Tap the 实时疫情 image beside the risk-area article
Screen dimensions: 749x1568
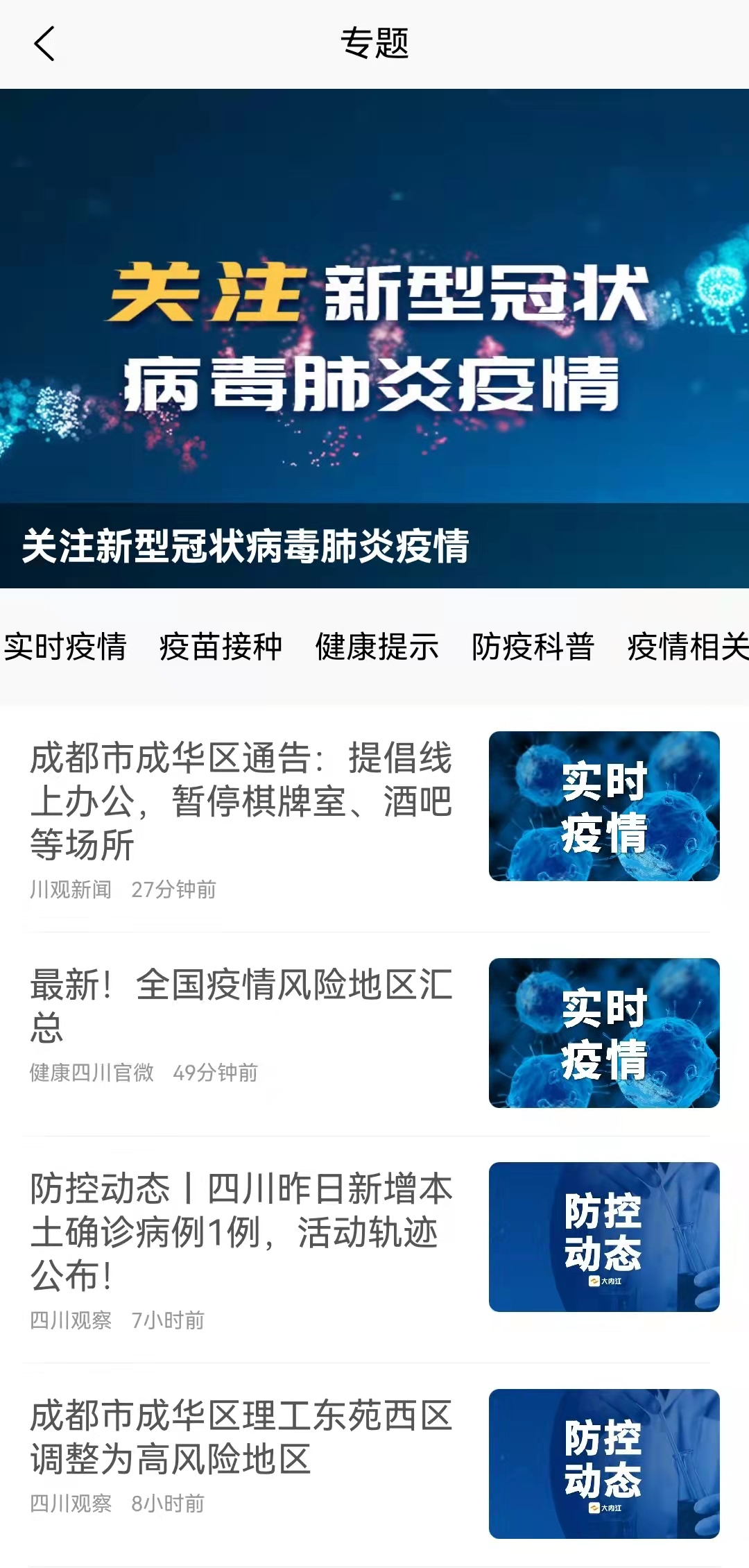(x=603, y=1034)
